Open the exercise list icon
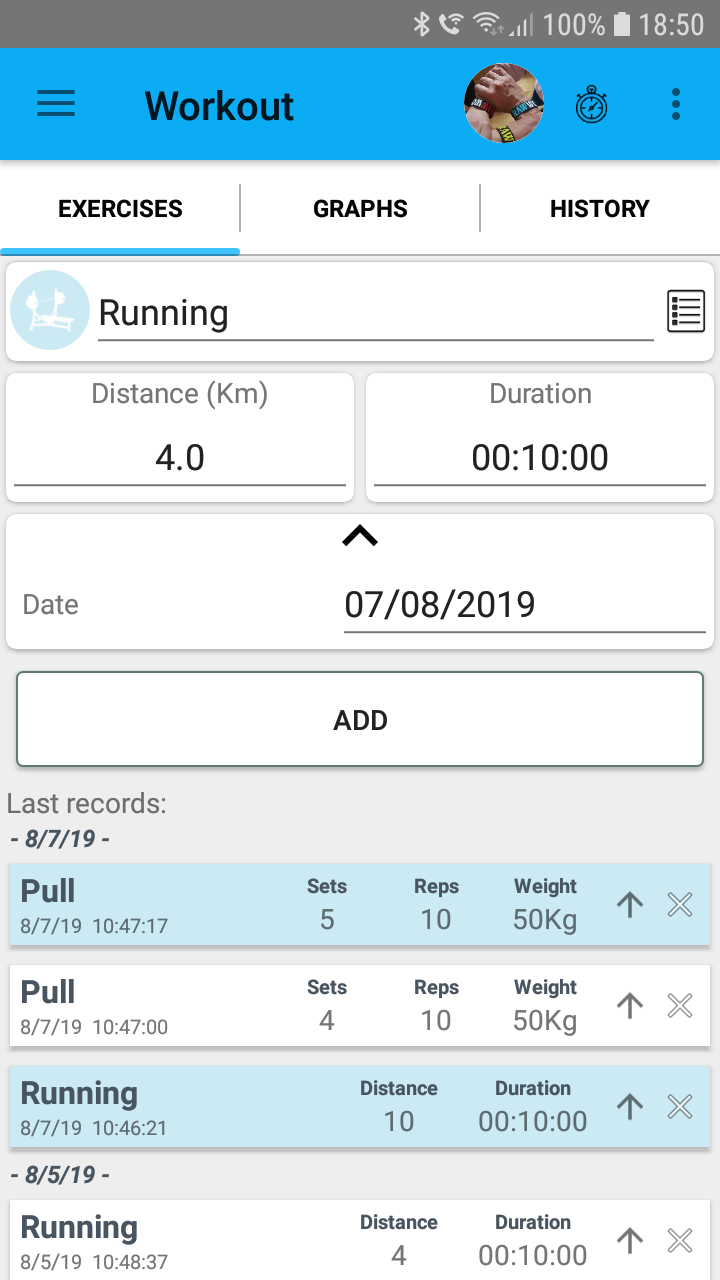 click(686, 312)
